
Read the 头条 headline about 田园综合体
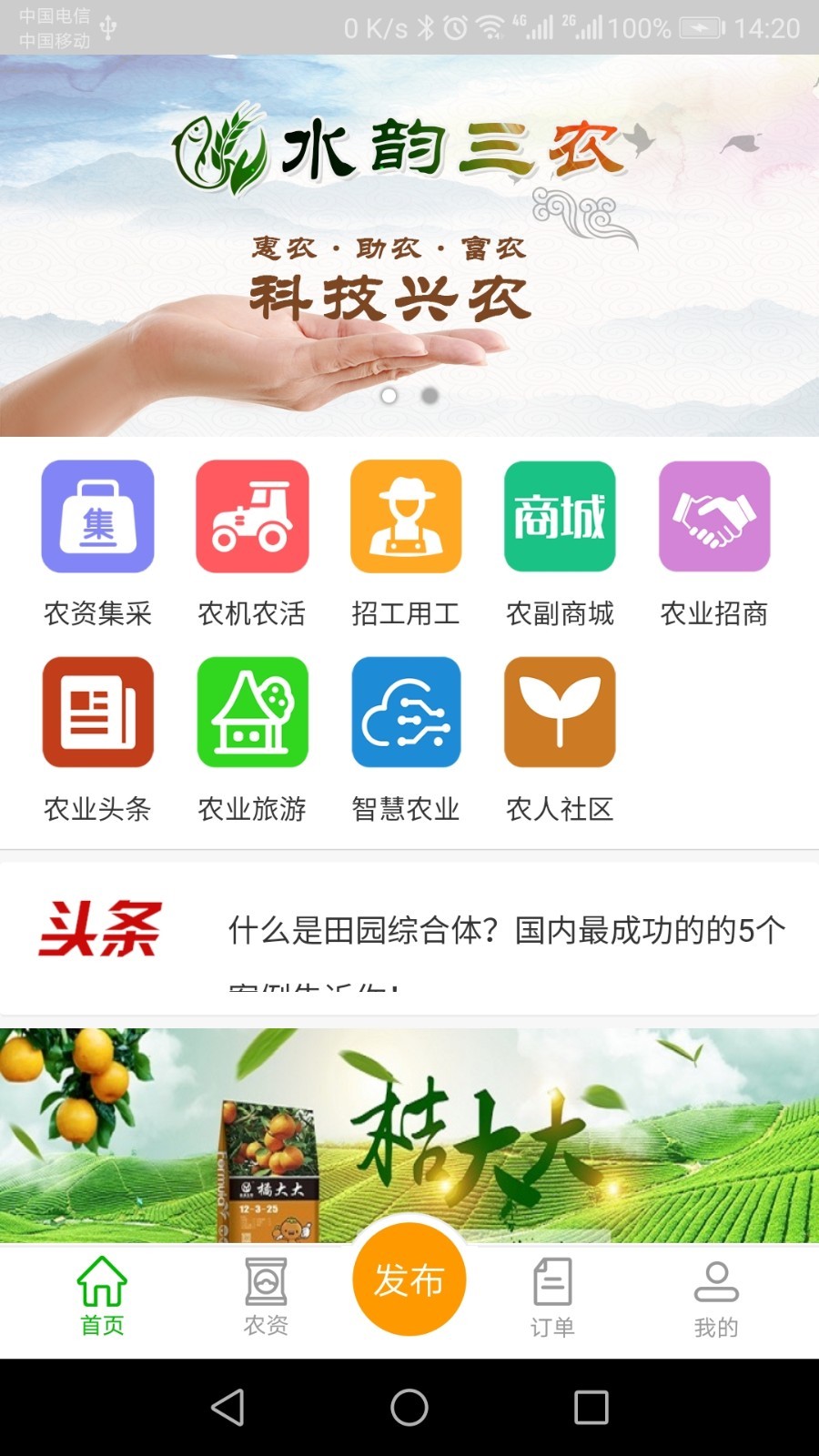(x=506, y=931)
